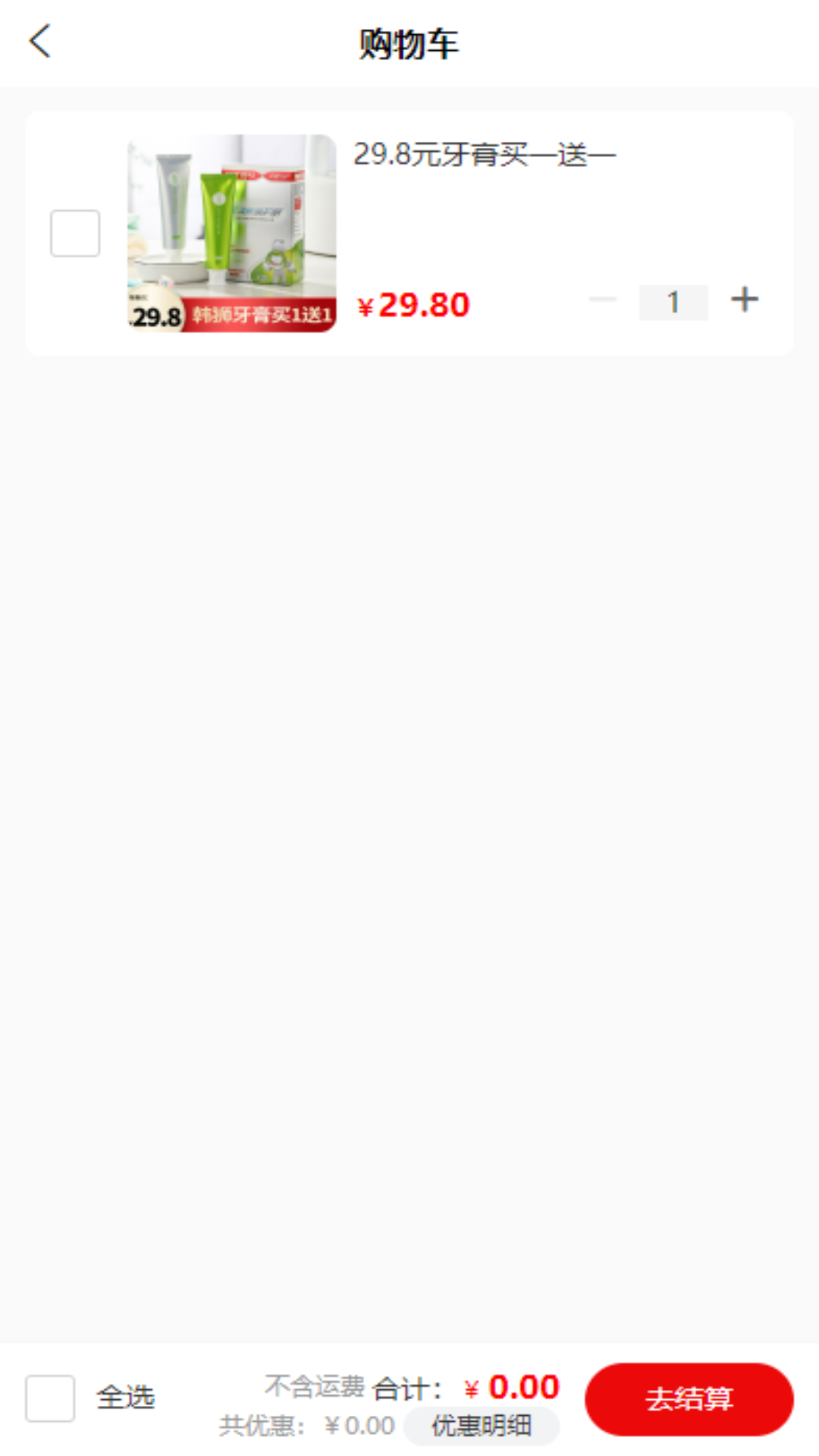Tap the quantity field showing 1
819x1456 pixels.
pyautogui.click(x=673, y=302)
